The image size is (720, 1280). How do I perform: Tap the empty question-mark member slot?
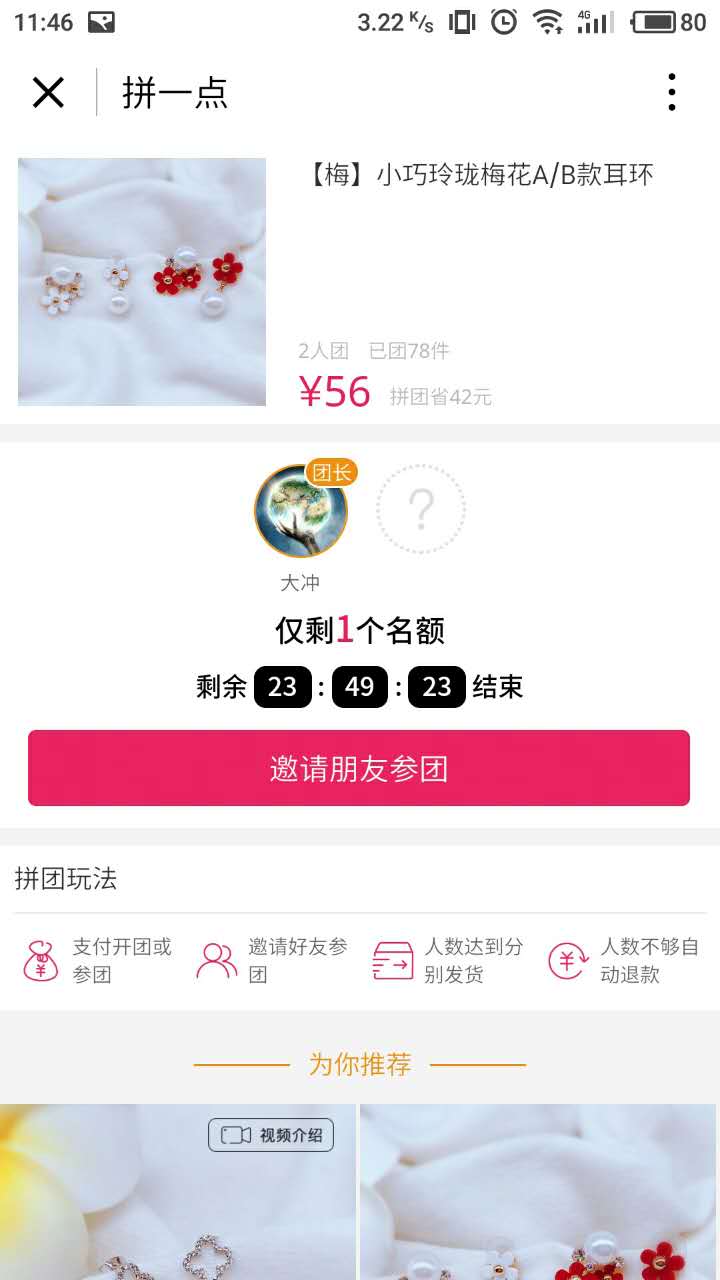pos(421,510)
